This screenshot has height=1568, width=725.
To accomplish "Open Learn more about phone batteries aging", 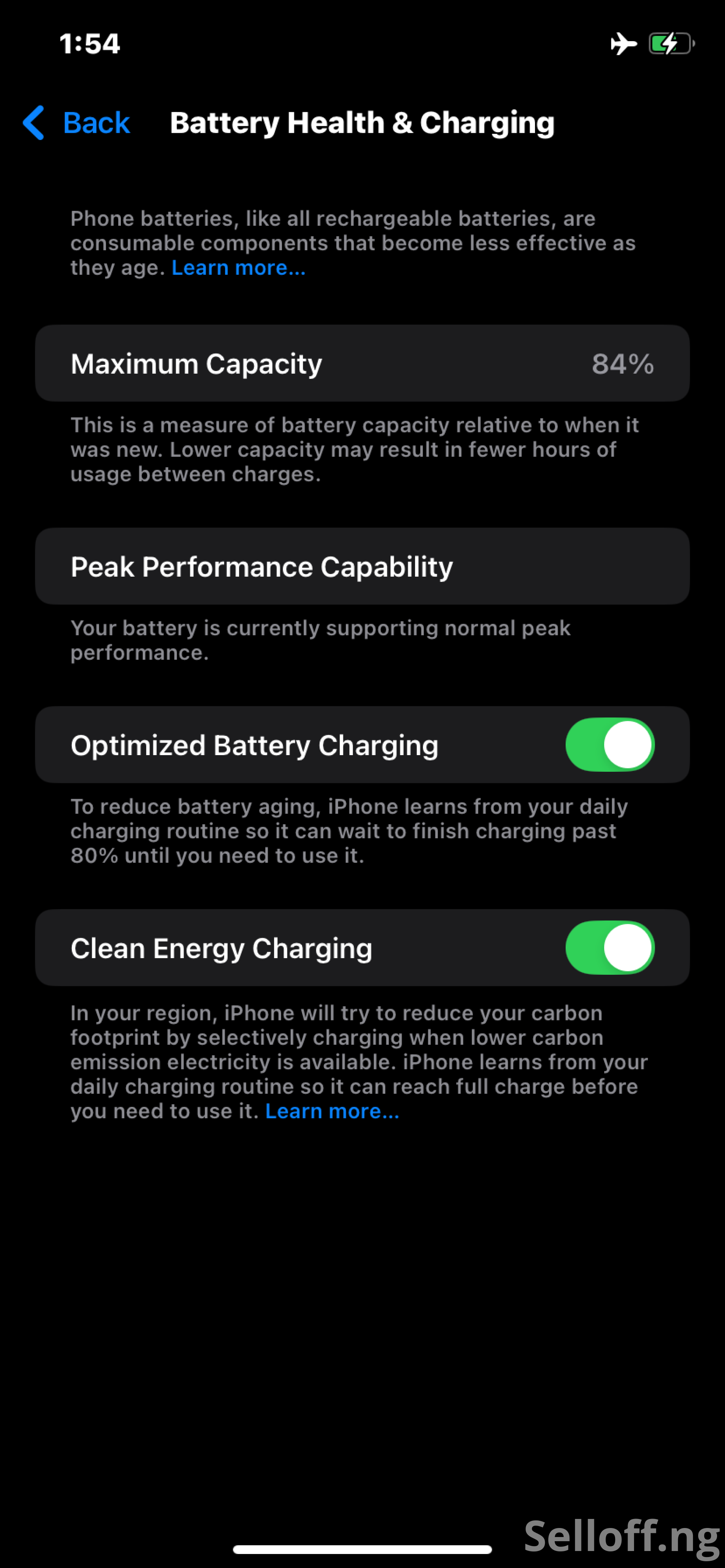I will 238,268.
